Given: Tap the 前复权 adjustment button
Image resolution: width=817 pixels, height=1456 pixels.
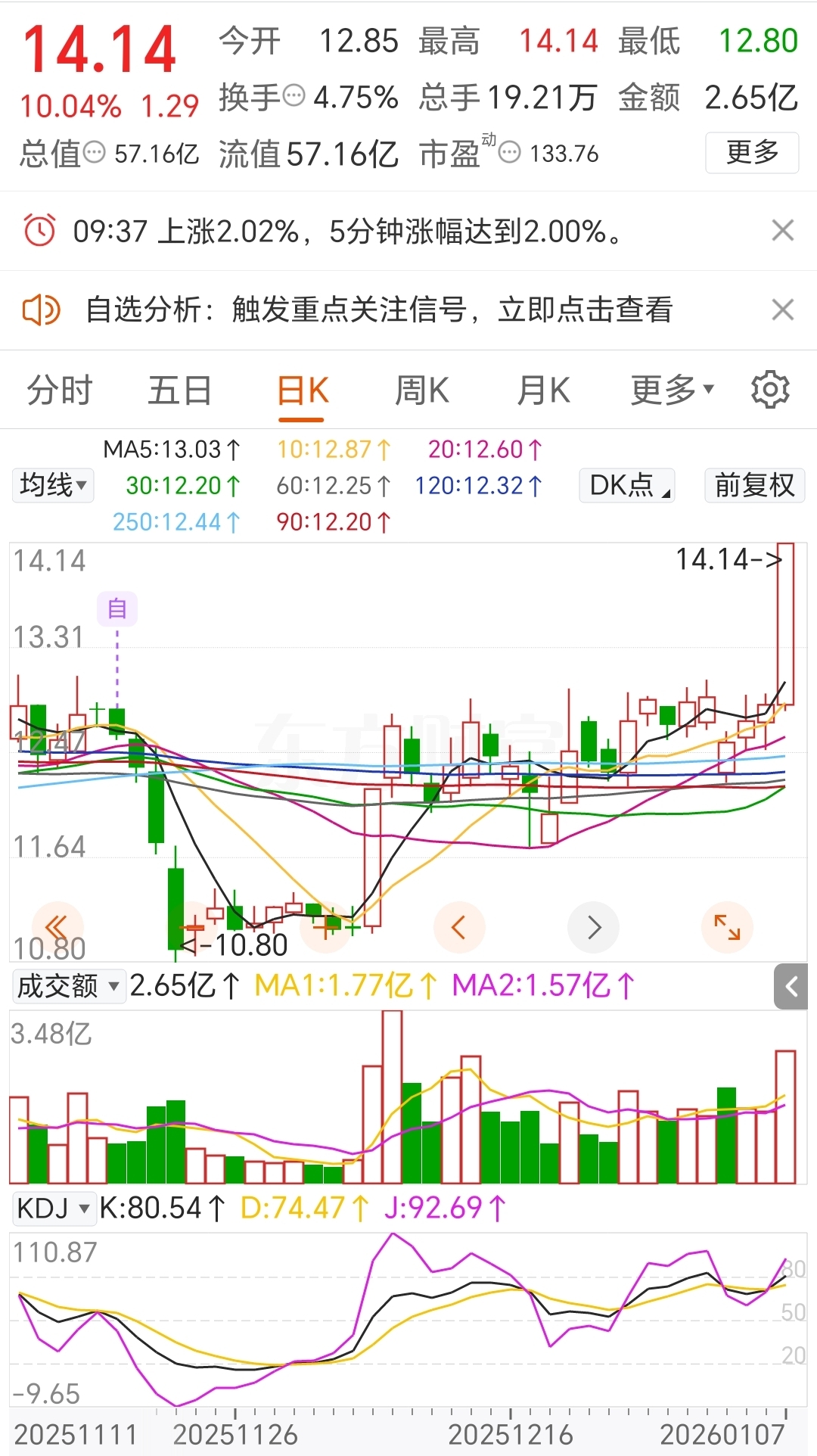Looking at the screenshot, I should coord(754,485).
